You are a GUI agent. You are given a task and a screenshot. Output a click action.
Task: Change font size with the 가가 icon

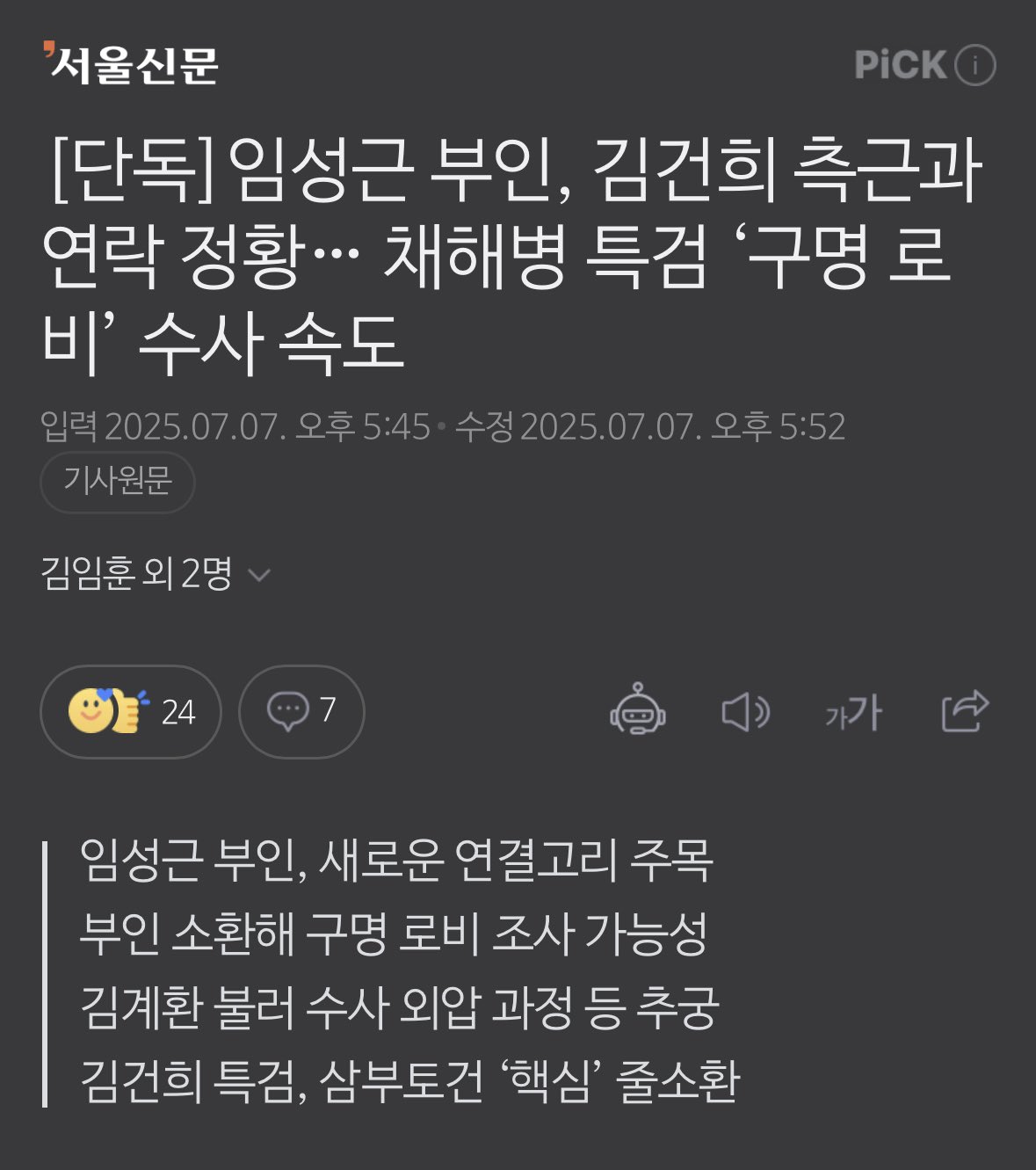[x=853, y=712]
